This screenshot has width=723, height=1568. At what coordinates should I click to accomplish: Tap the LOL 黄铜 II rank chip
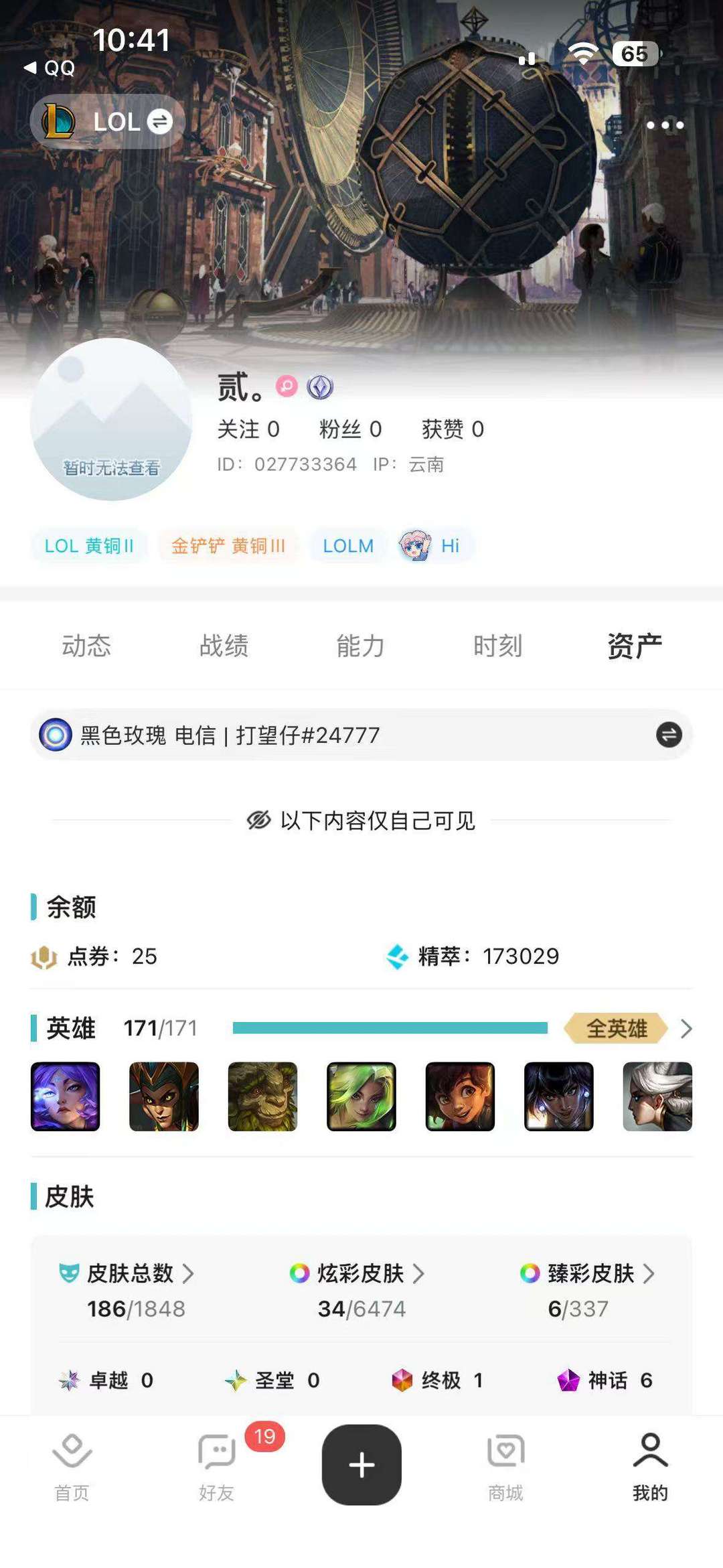[89, 546]
